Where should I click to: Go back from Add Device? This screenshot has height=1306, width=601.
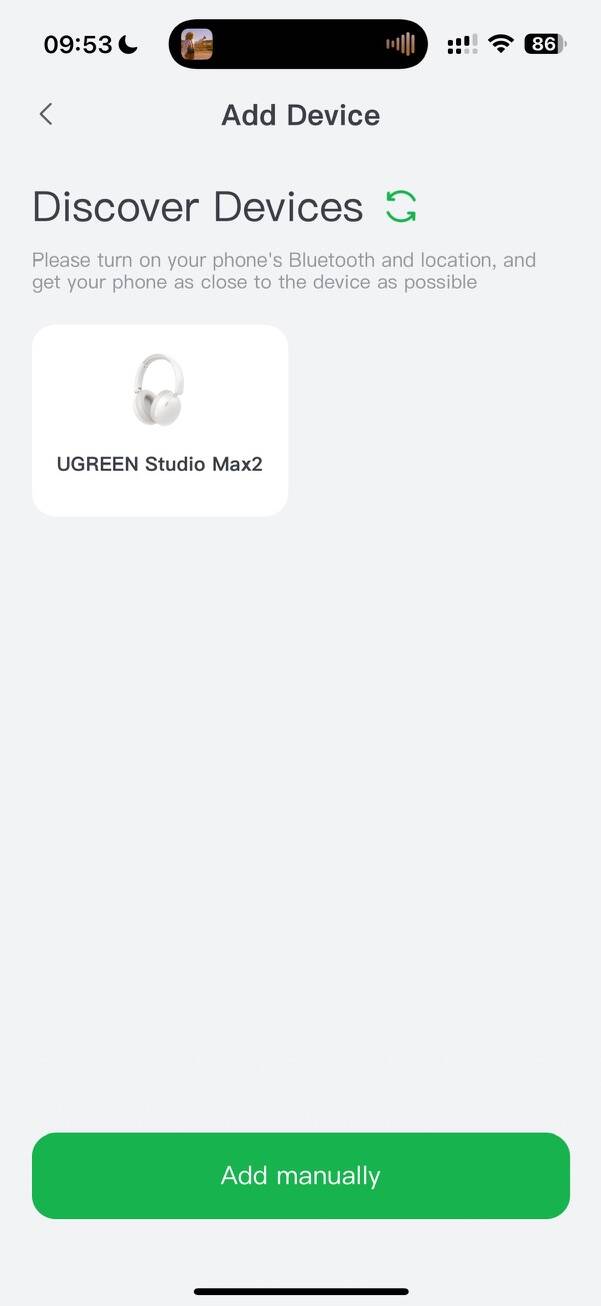click(x=46, y=114)
